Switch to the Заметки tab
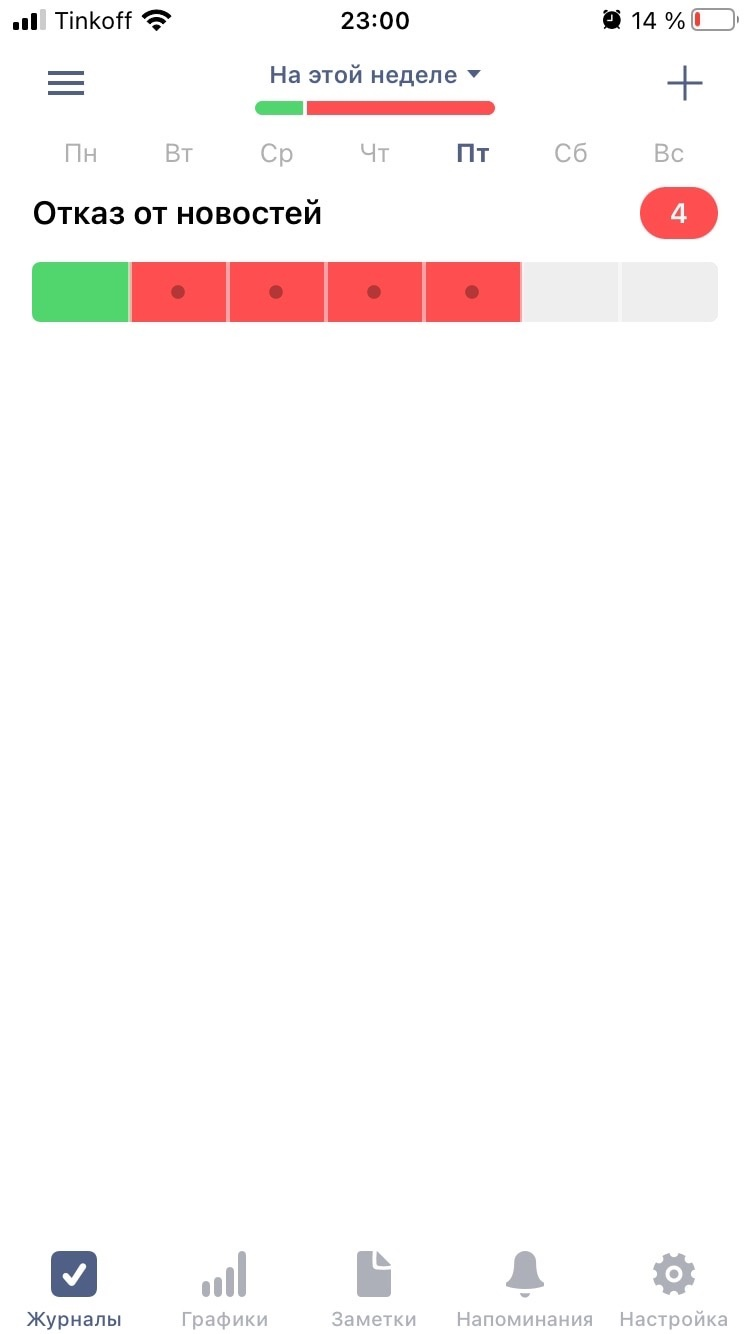Screen dimensions: 750x1334 [x=374, y=1290]
